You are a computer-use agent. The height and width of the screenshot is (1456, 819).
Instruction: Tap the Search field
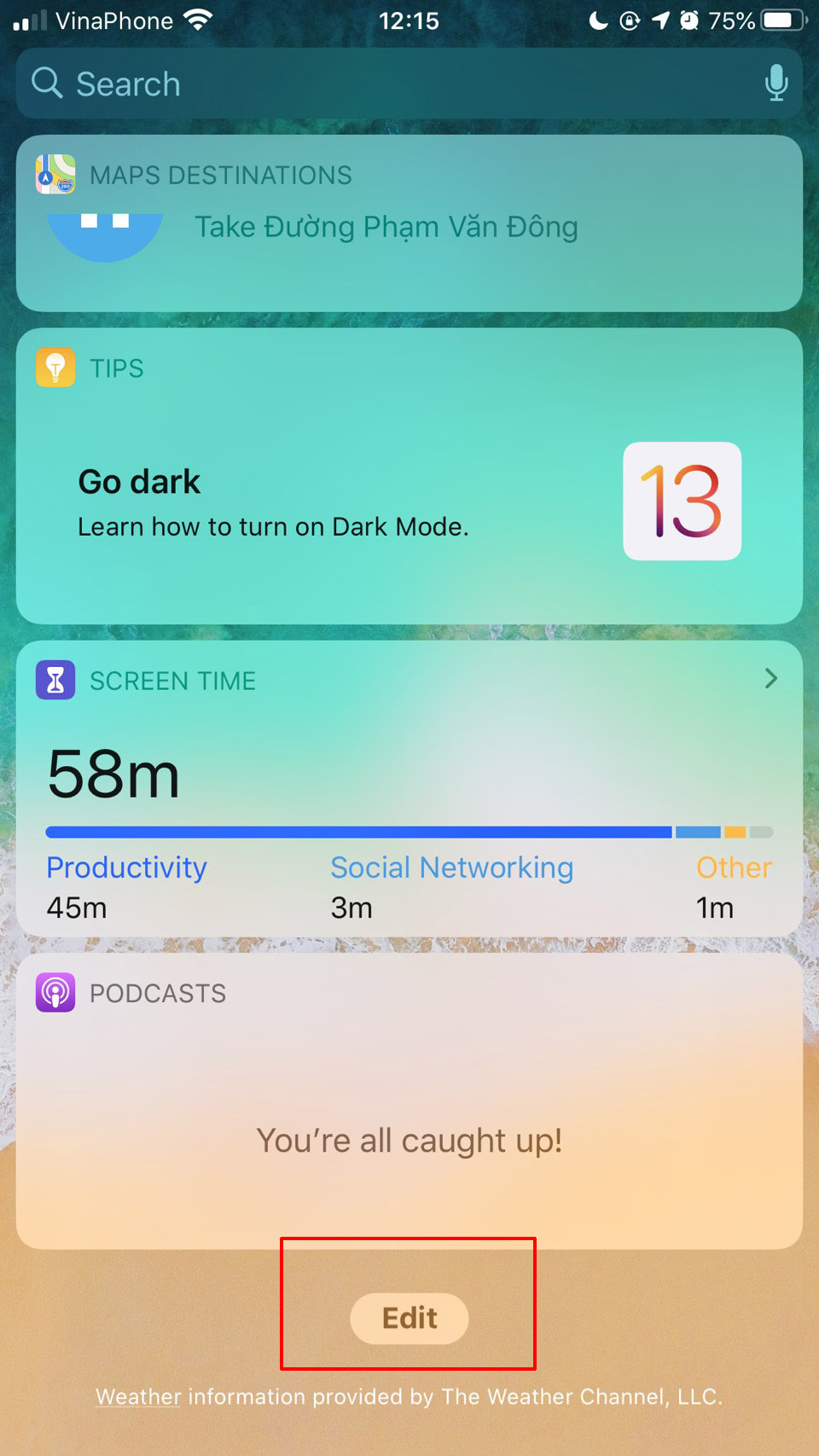tap(384, 84)
